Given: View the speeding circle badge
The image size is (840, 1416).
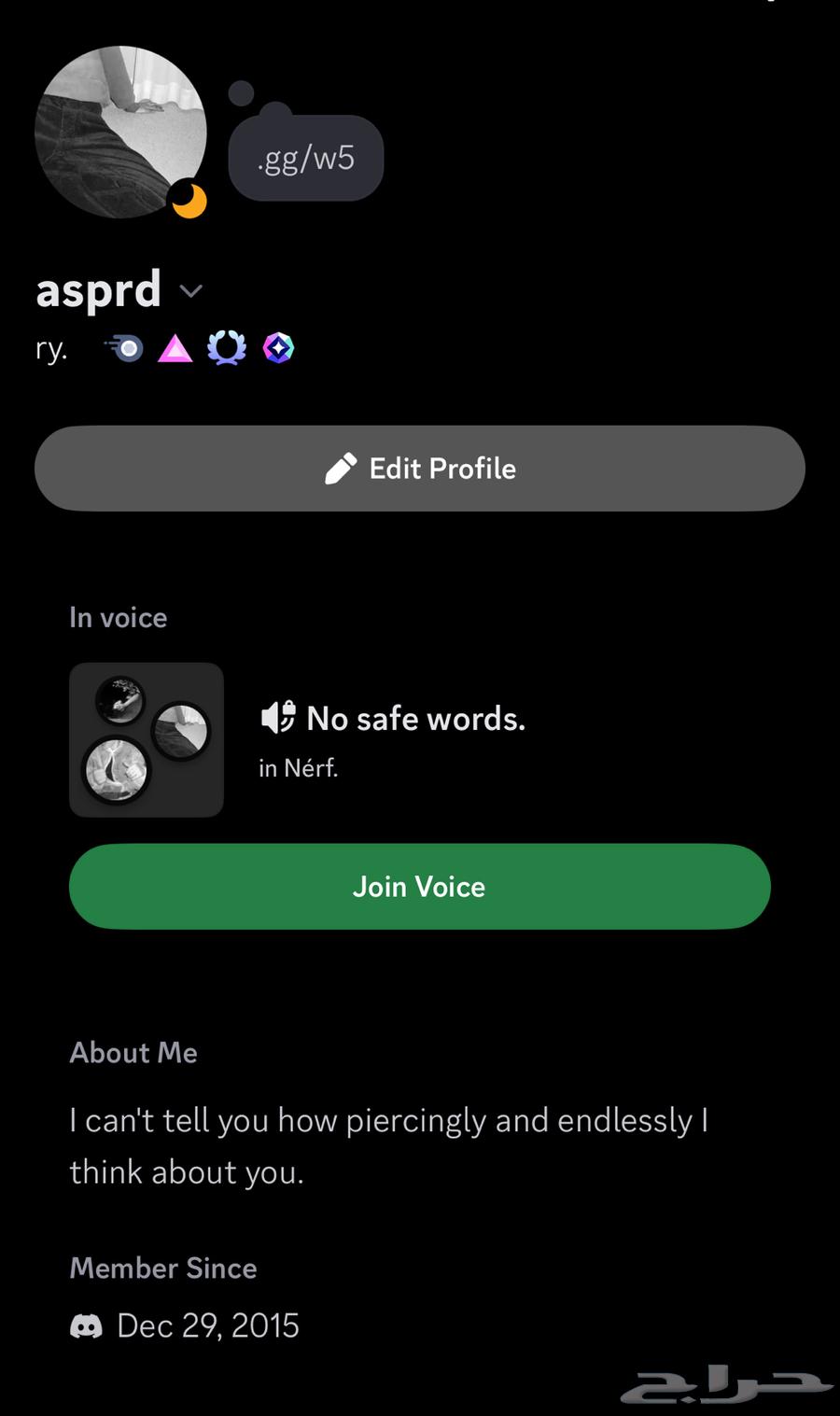Looking at the screenshot, I should click(125, 349).
